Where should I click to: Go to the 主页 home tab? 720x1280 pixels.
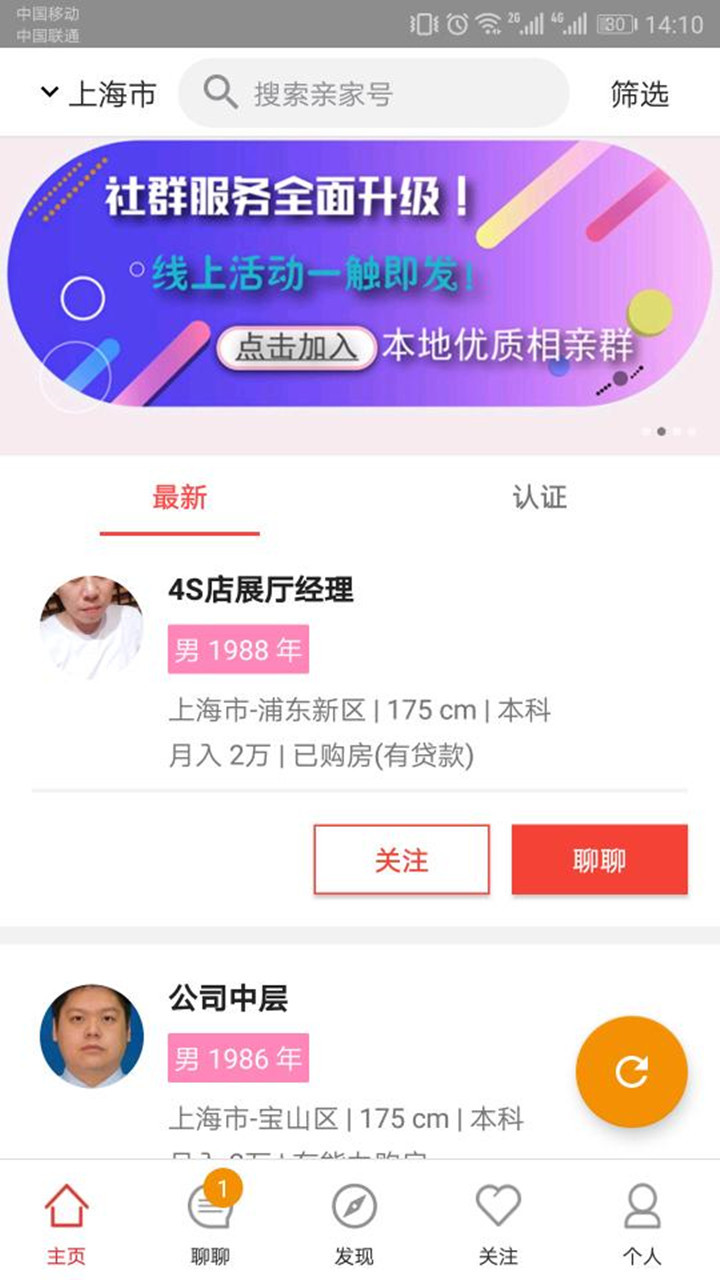tap(66, 1222)
